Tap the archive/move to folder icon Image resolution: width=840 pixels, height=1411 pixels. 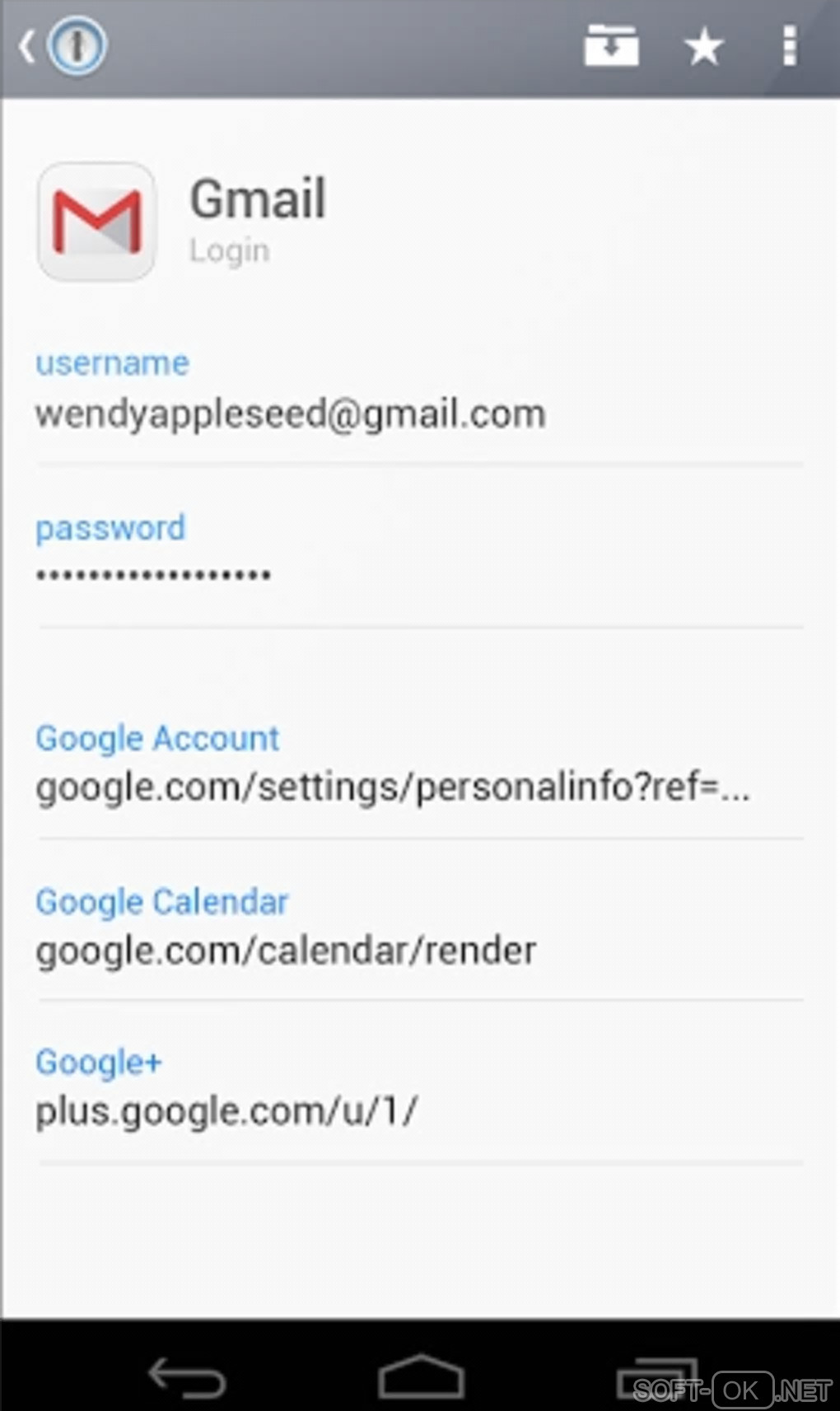click(x=611, y=46)
